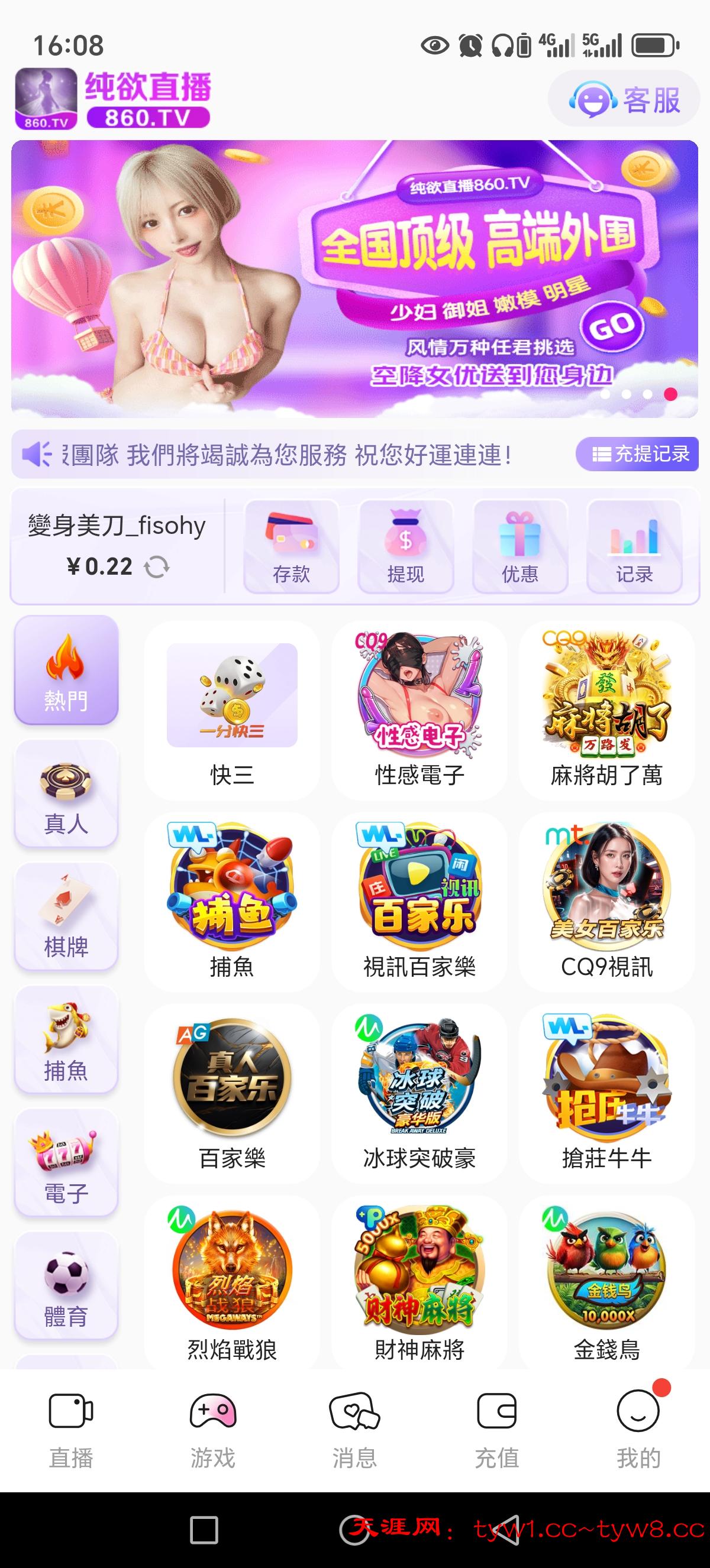Open the 存款 deposit option
The height and width of the screenshot is (1568, 710).
pos(291,546)
